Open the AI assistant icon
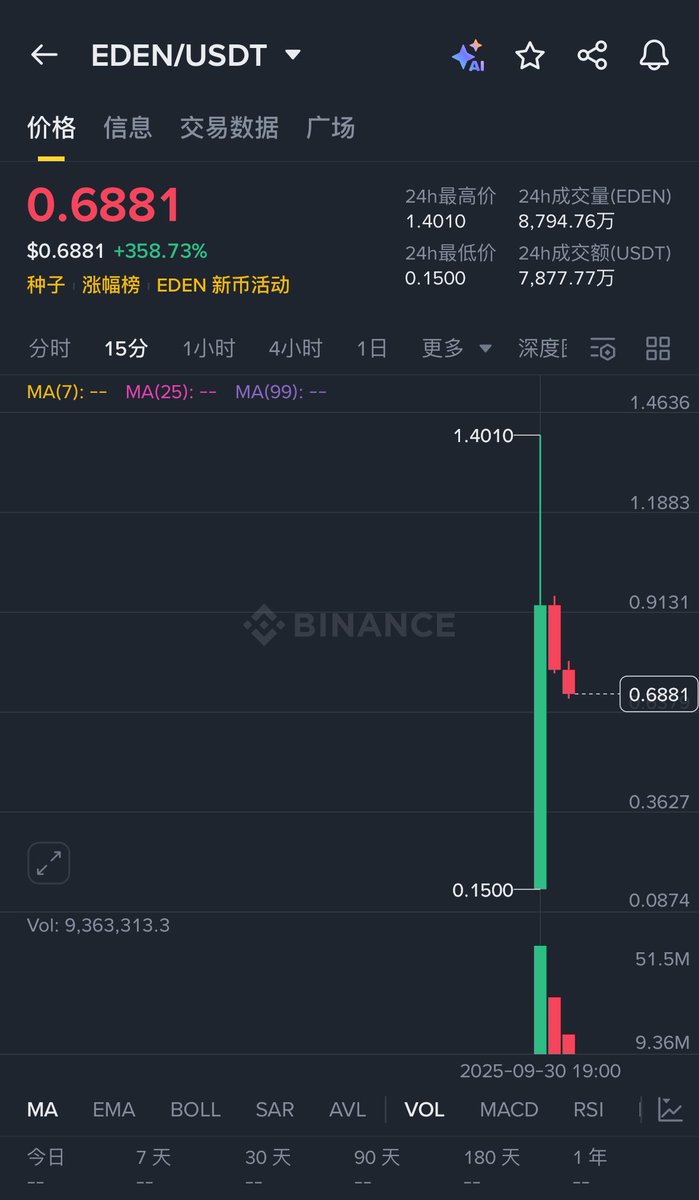The image size is (699, 1200). [467, 55]
